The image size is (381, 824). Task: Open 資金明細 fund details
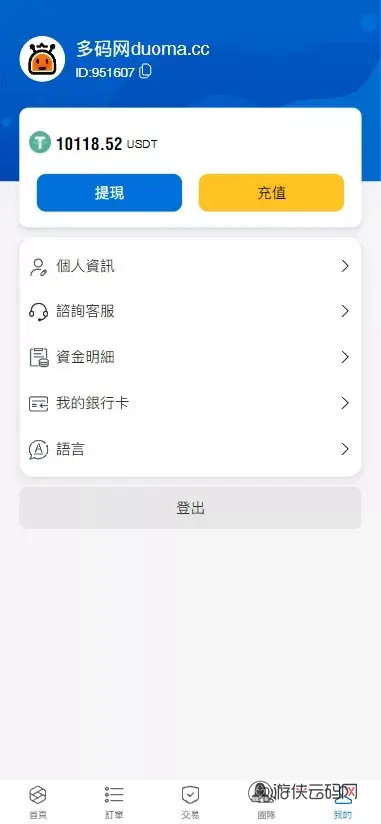[x=190, y=357]
